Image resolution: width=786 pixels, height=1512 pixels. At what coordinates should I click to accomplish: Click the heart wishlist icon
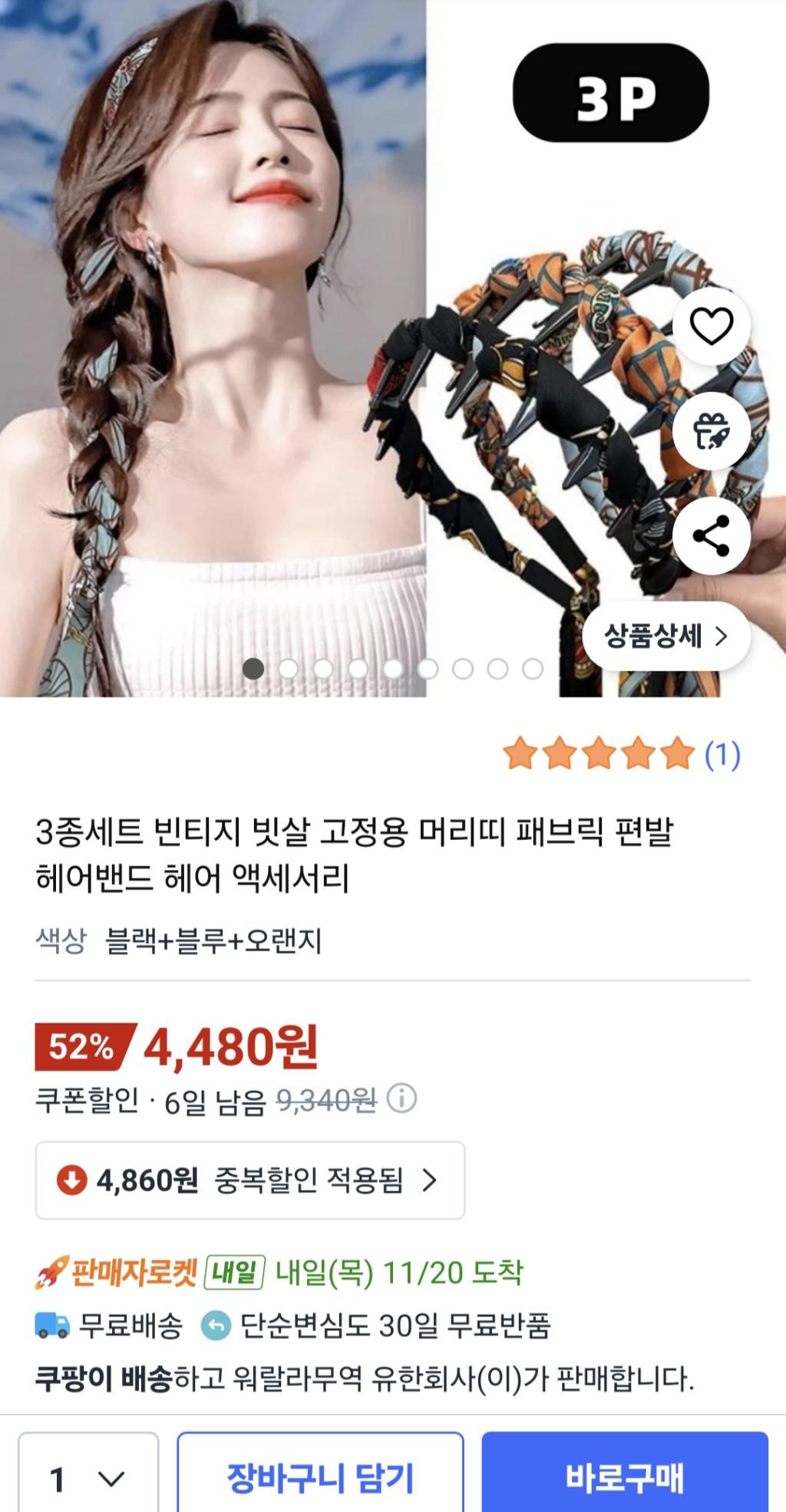(712, 325)
